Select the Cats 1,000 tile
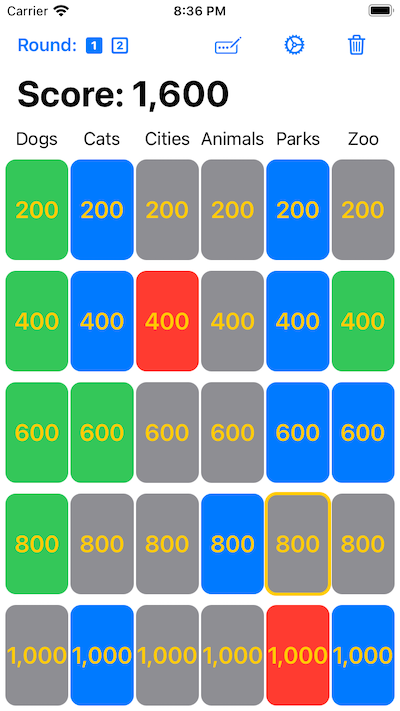400x711 pixels. click(x=102, y=655)
